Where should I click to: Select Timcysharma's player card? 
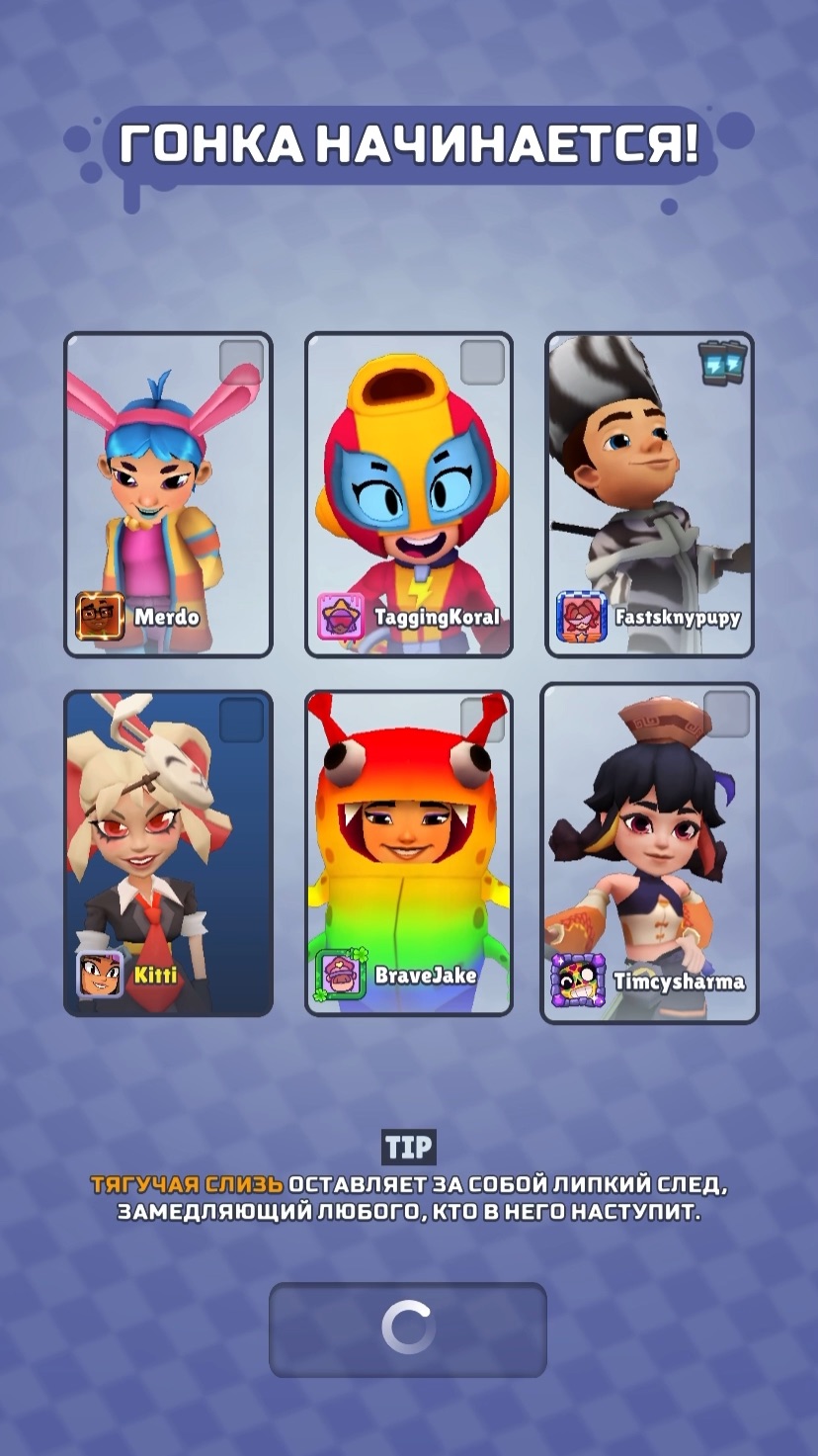click(x=649, y=853)
